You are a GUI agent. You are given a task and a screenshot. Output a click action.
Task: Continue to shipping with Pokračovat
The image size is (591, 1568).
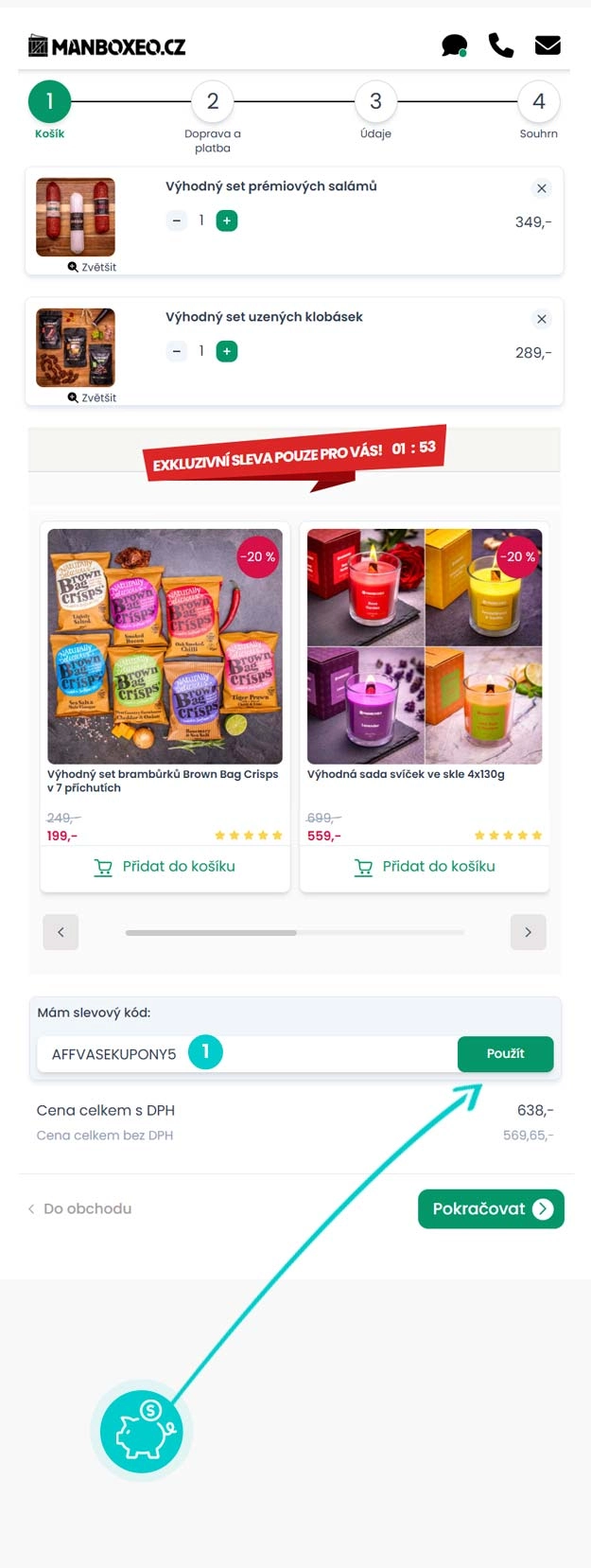(x=491, y=1208)
